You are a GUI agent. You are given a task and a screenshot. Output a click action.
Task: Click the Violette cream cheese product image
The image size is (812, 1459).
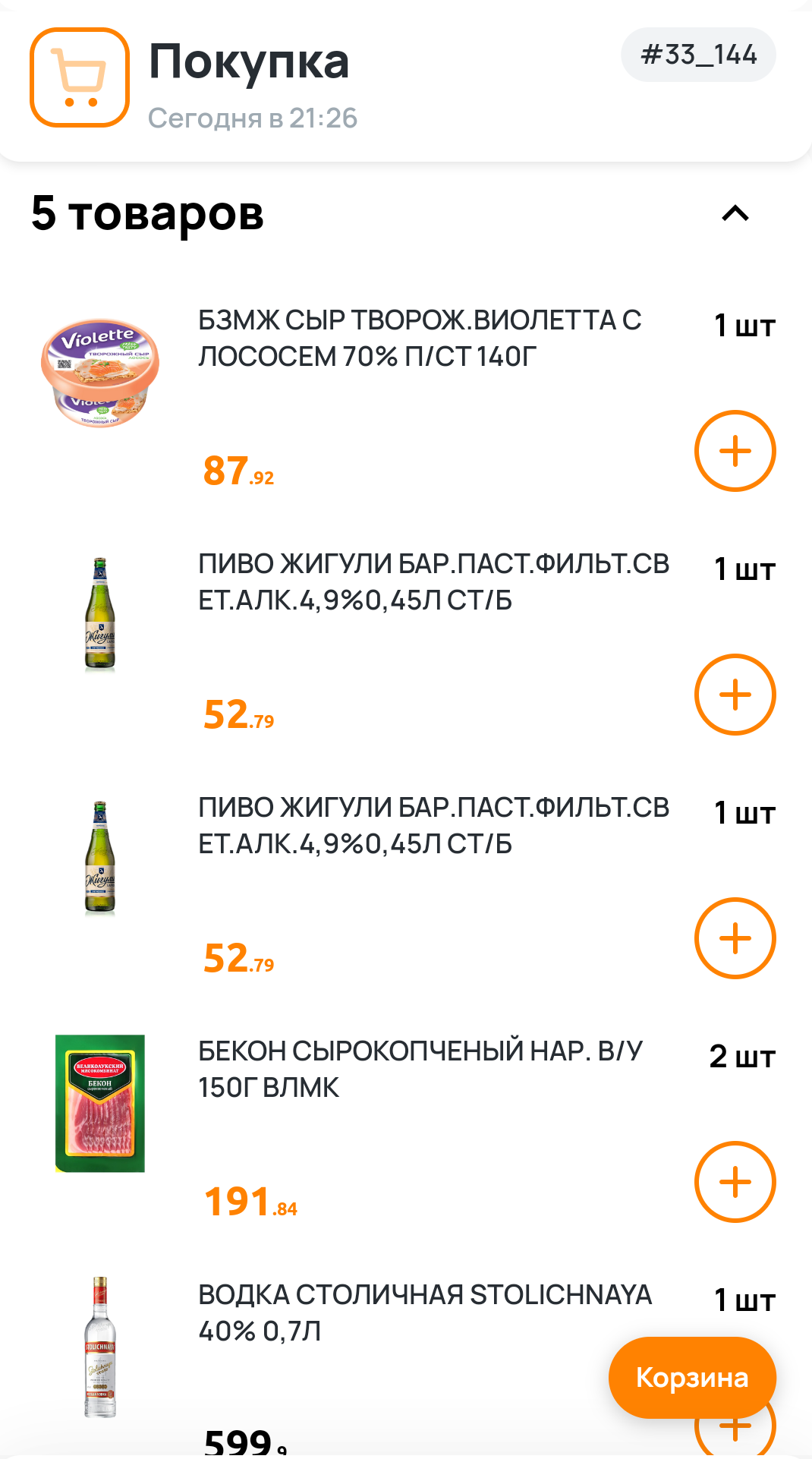point(99,372)
